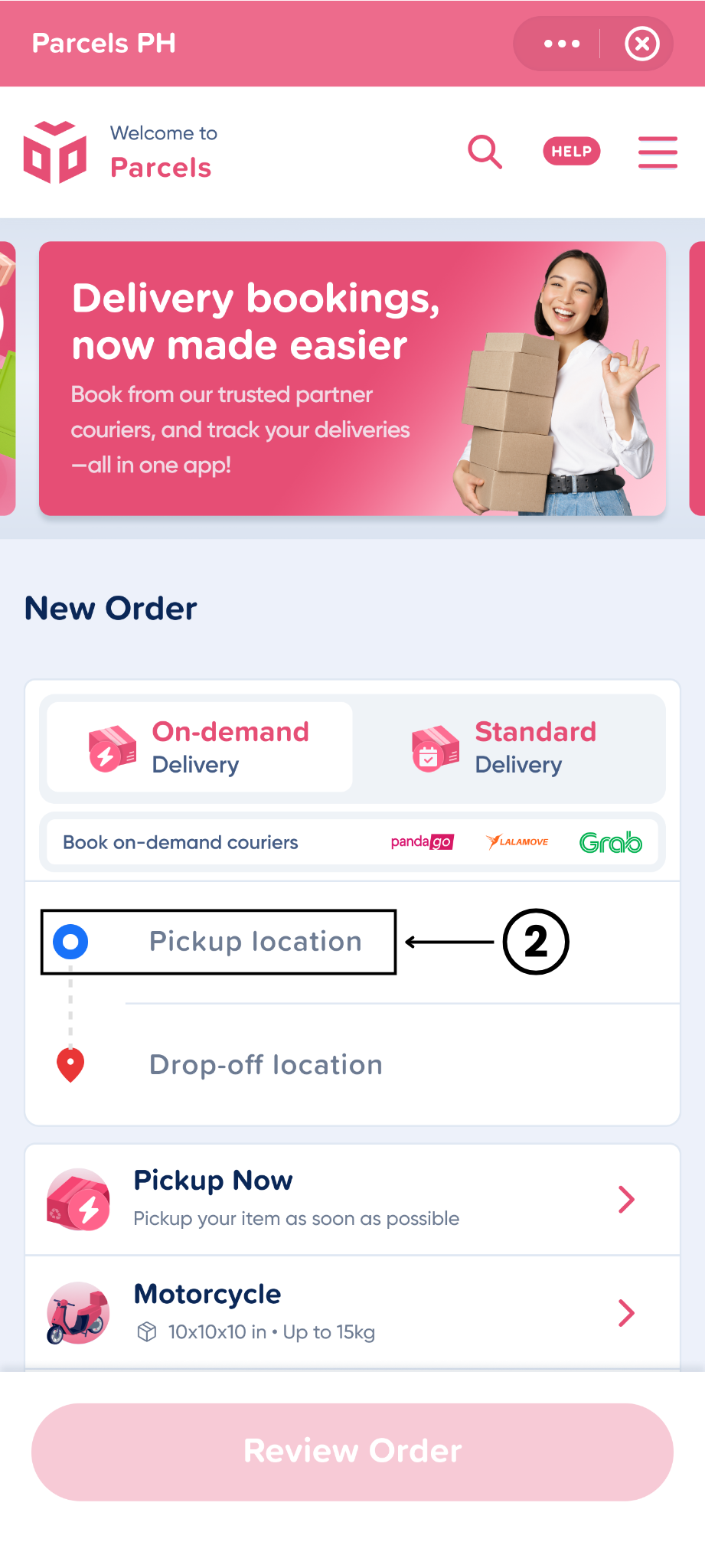Tap the HELP button
The height and width of the screenshot is (1568, 705).
click(x=571, y=152)
